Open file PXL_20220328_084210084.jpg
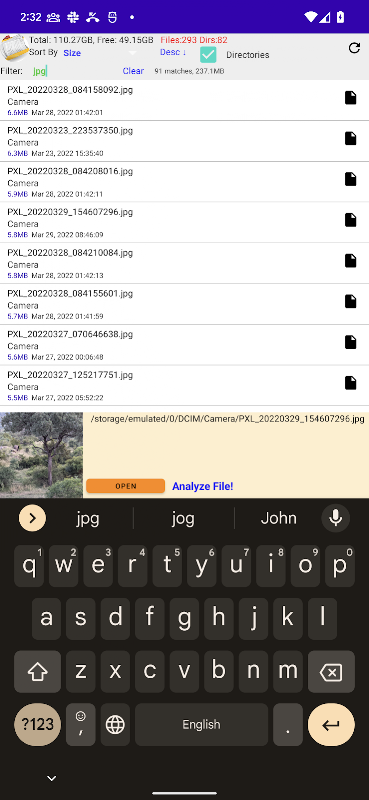 click(184, 264)
